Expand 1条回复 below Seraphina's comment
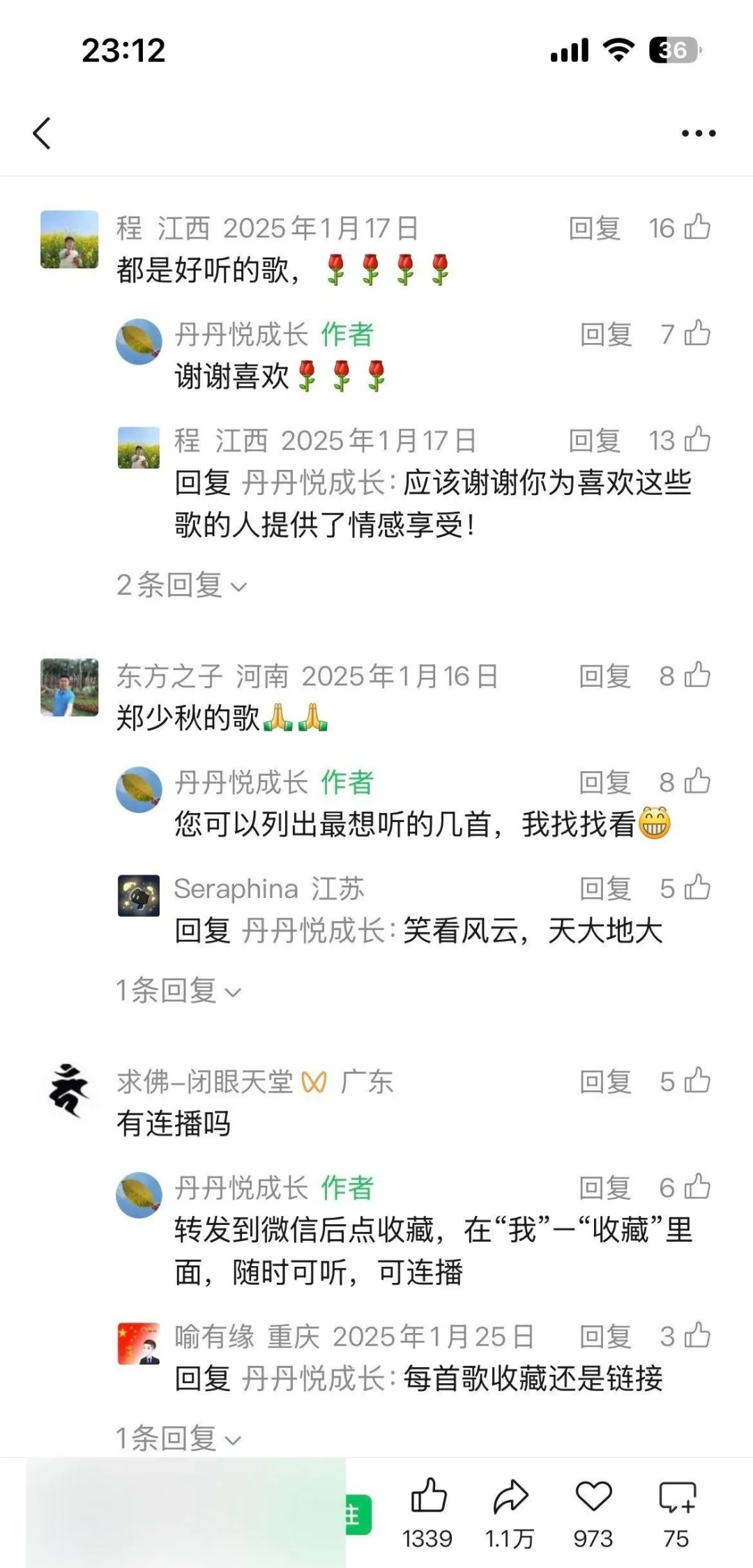 [x=178, y=991]
